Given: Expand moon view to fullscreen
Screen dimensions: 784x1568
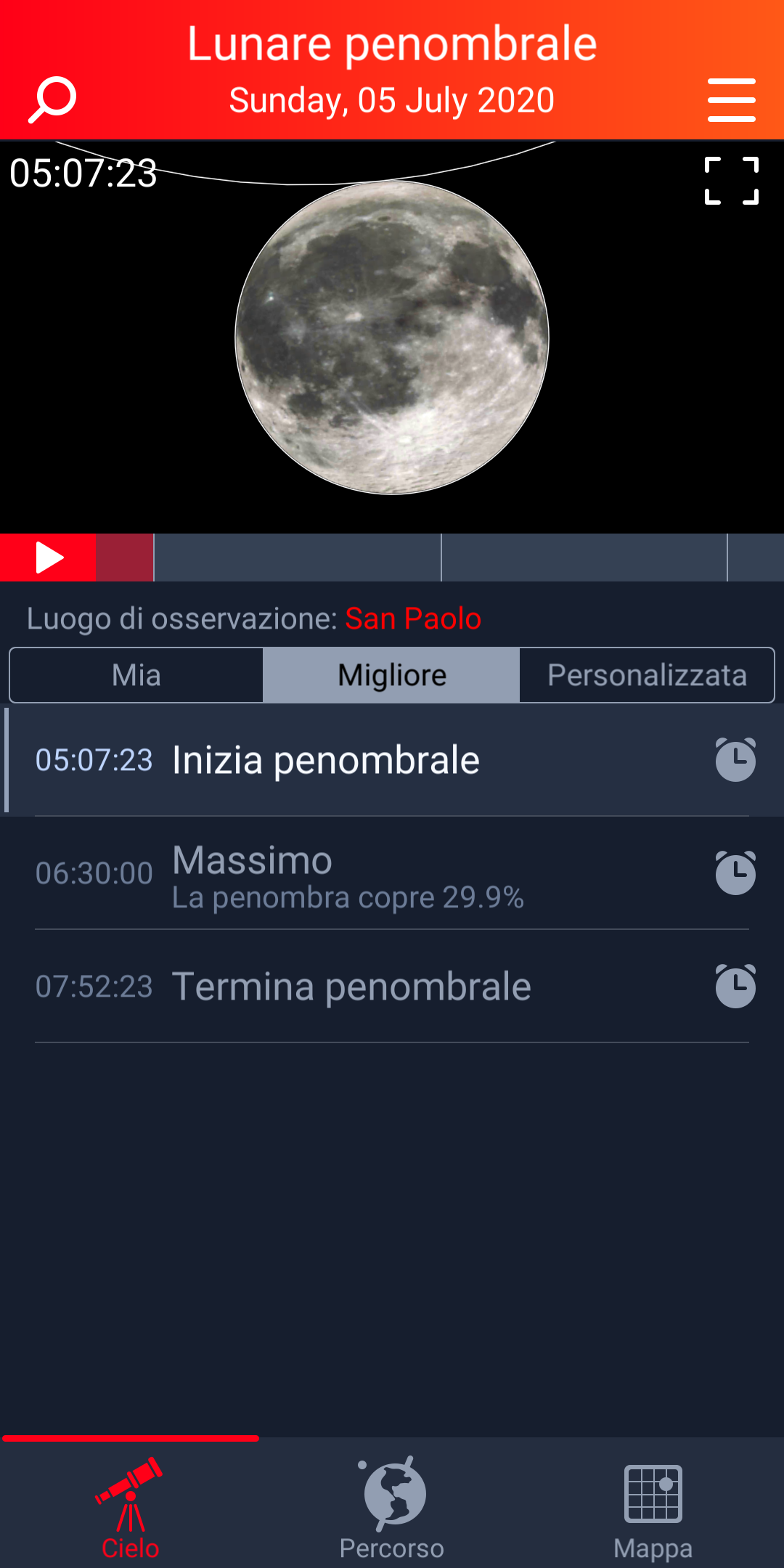Looking at the screenshot, I should click(x=731, y=181).
